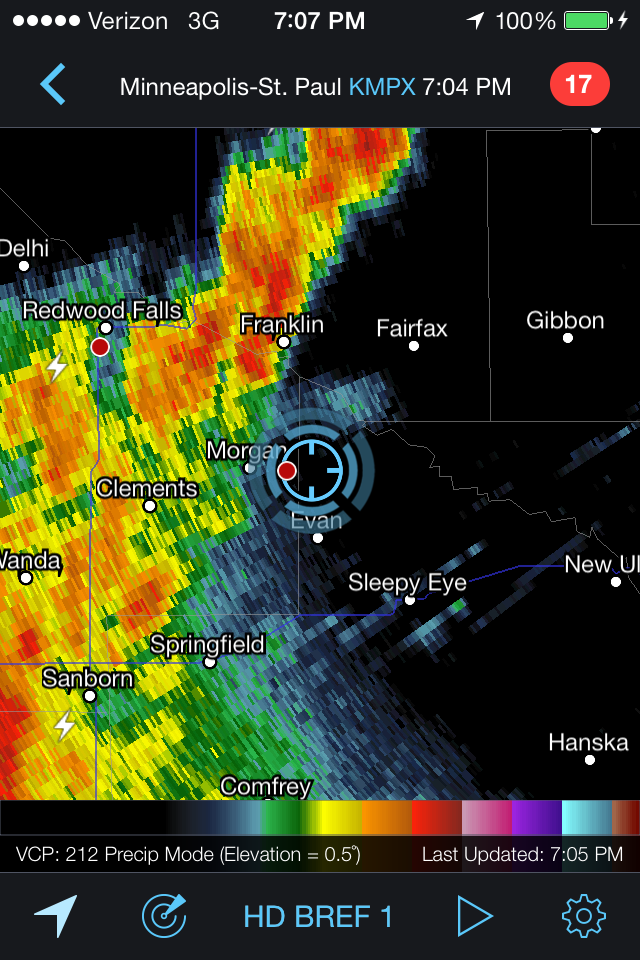Open the 17 warnings badge

pyautogui.click(x=579, y=85)
